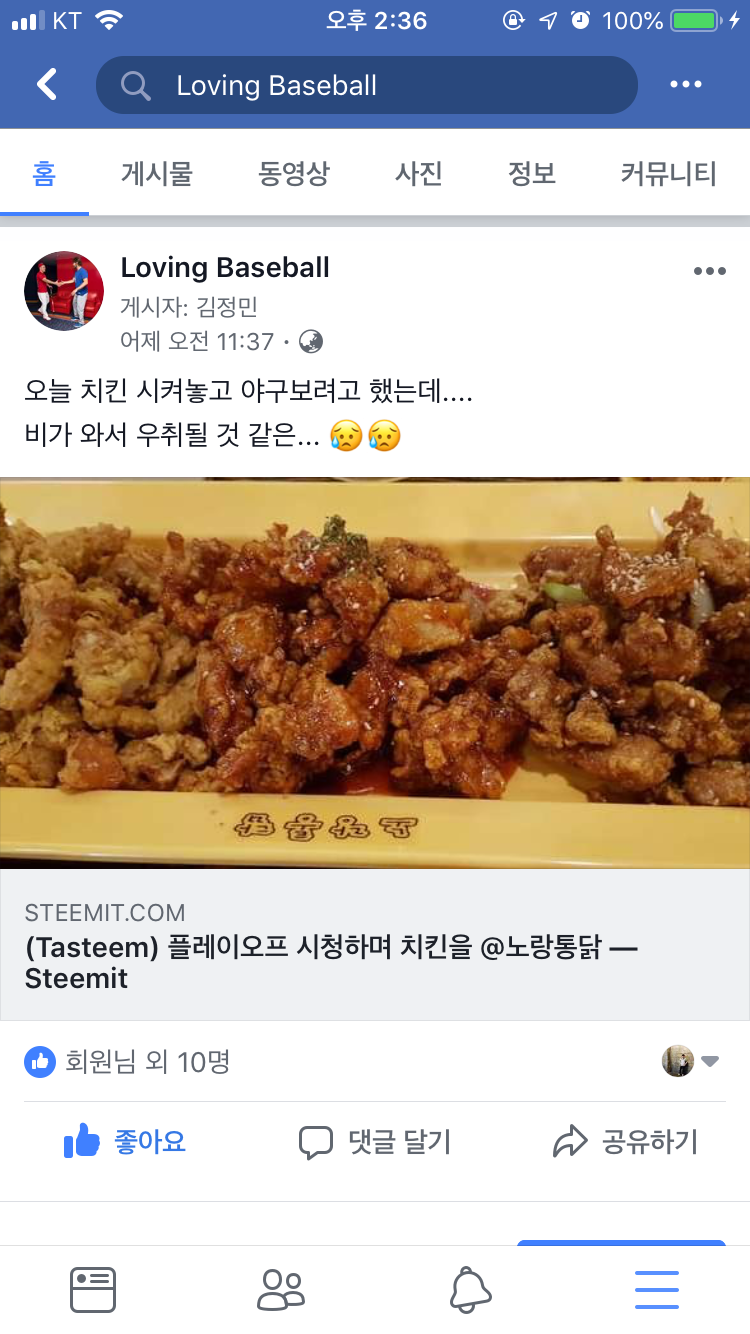Image resolution: width=750 pixels, height=1334 pixels.
Task: Switch to the 커뮤니티 tab
Action: pyautogui.click(x=668, y=174)
